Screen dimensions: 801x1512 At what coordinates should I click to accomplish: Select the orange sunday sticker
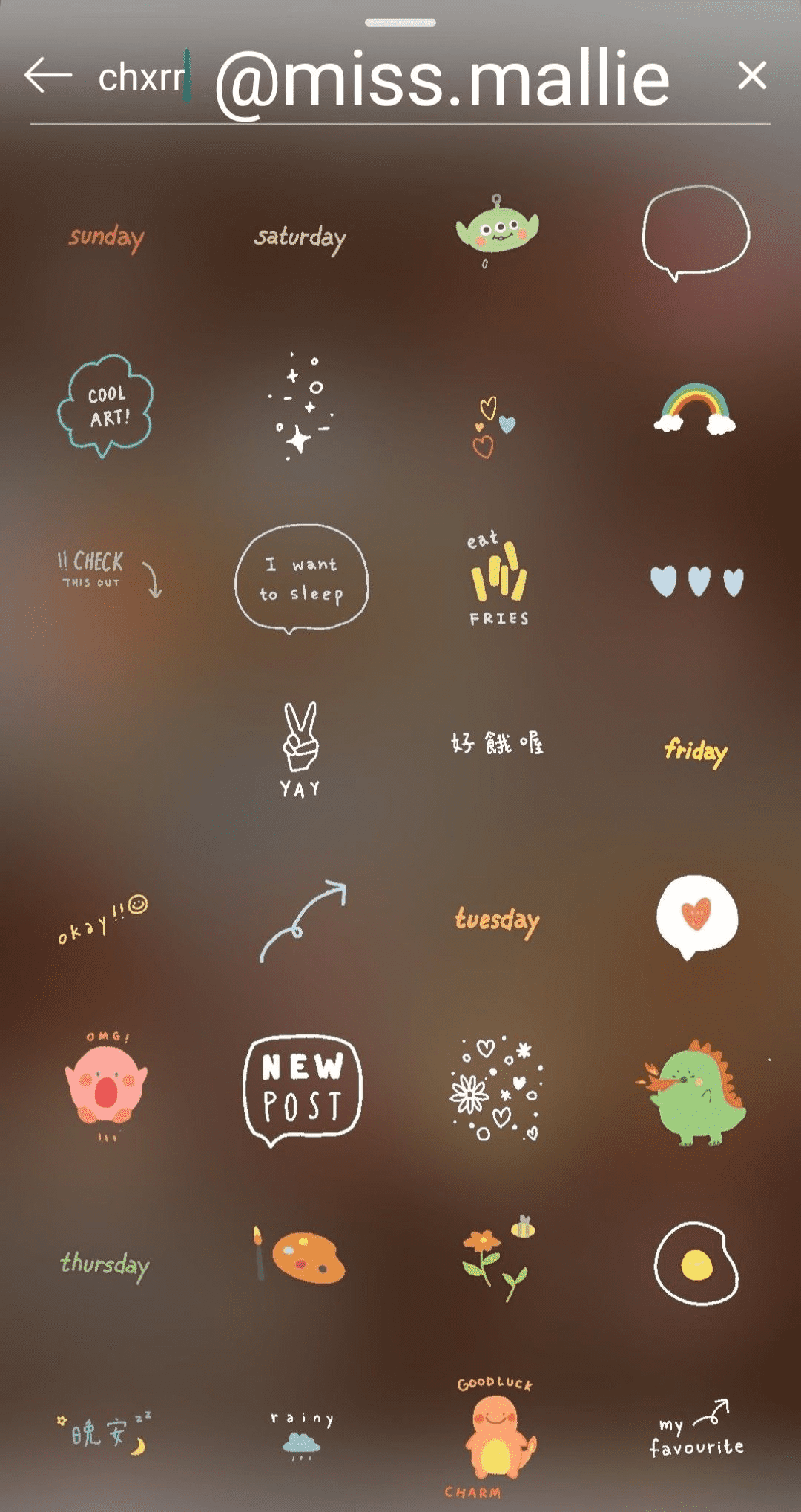pos(106,237)
